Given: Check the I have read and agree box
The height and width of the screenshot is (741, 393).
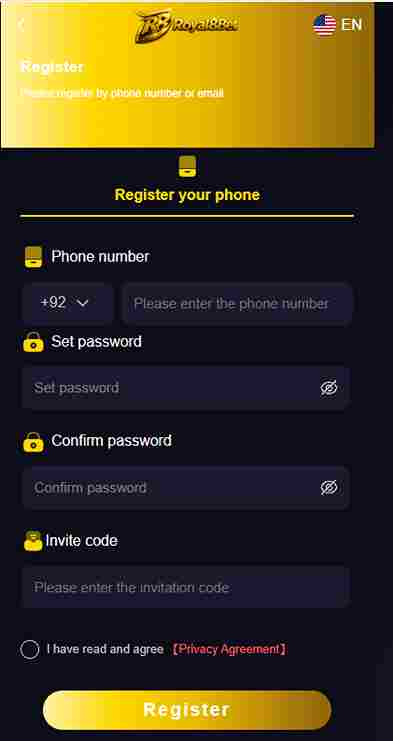Looking at the screenshot, I should coord(30,649).
